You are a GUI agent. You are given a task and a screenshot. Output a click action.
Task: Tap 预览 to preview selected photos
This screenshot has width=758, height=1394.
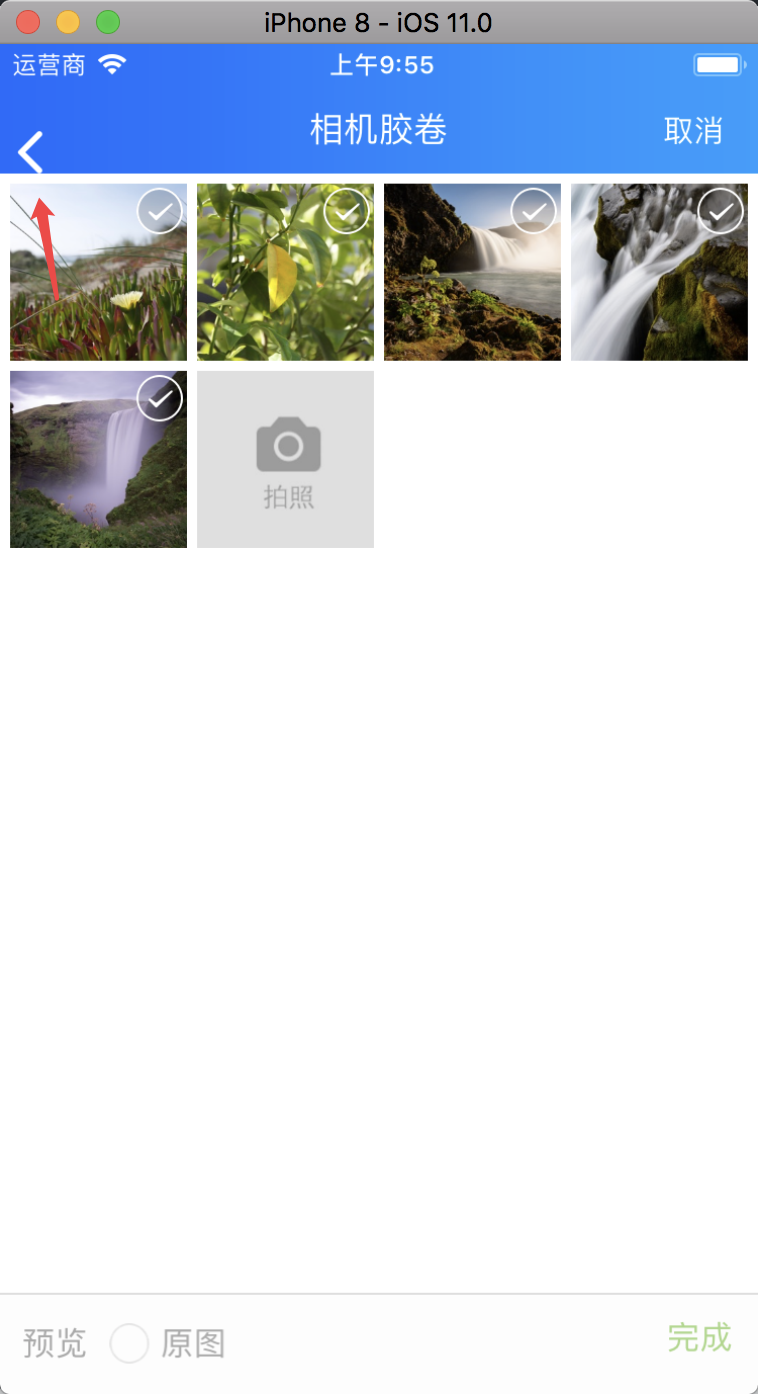(55, 1343)
